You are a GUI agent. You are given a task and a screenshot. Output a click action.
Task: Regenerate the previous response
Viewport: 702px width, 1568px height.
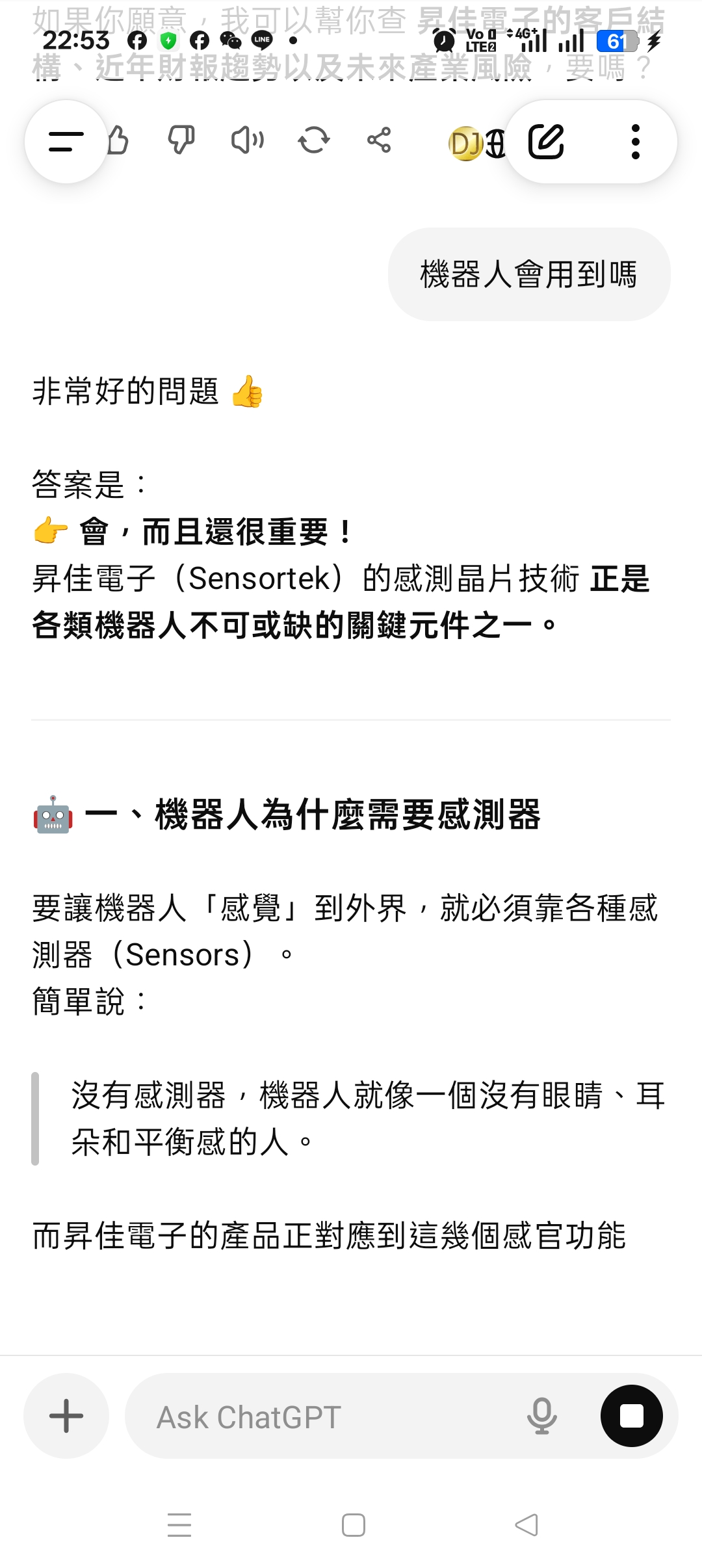point(314,140)
